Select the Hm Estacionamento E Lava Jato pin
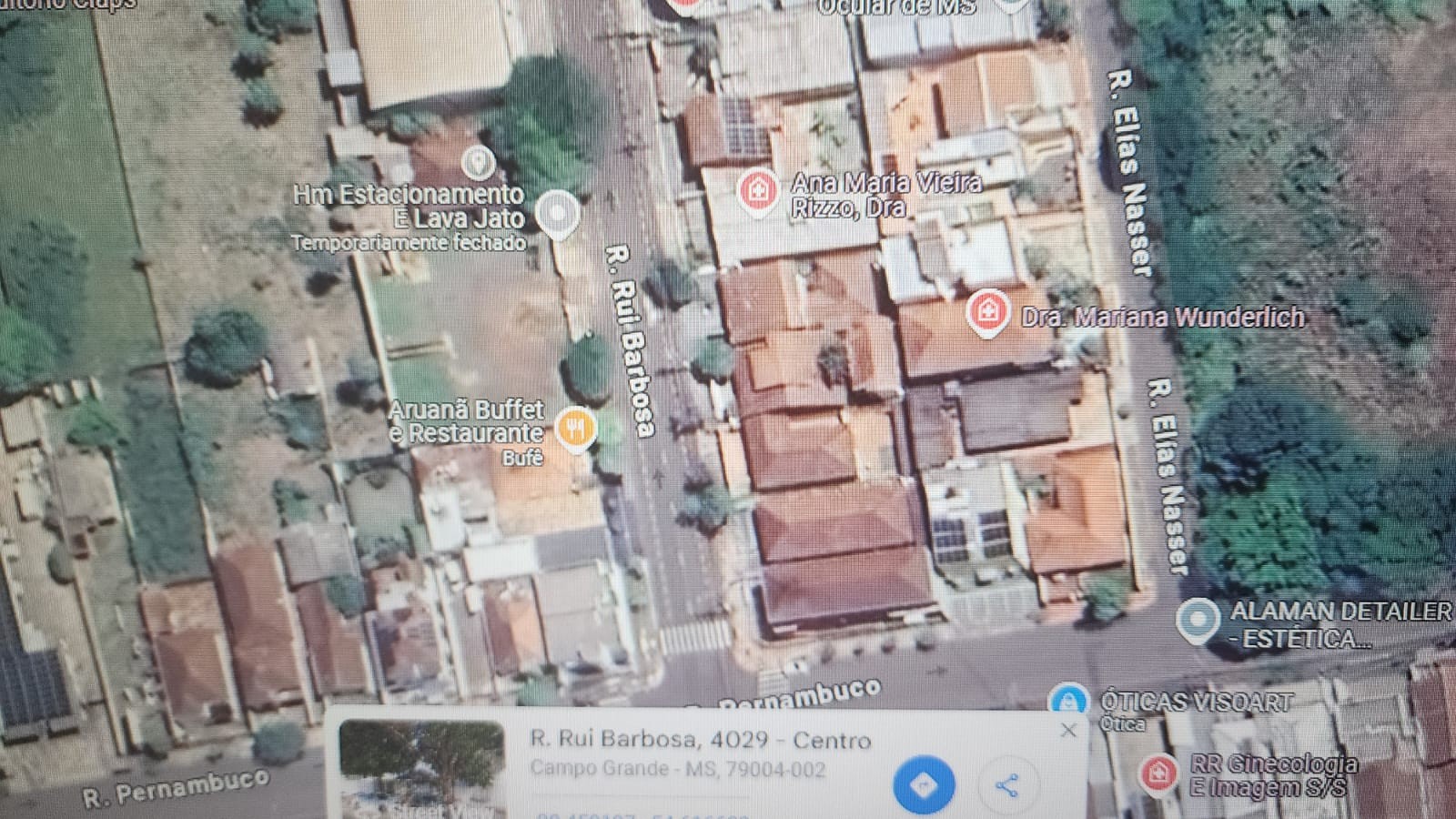This screenshot has width=1456, height=819. tap(557, 213)
